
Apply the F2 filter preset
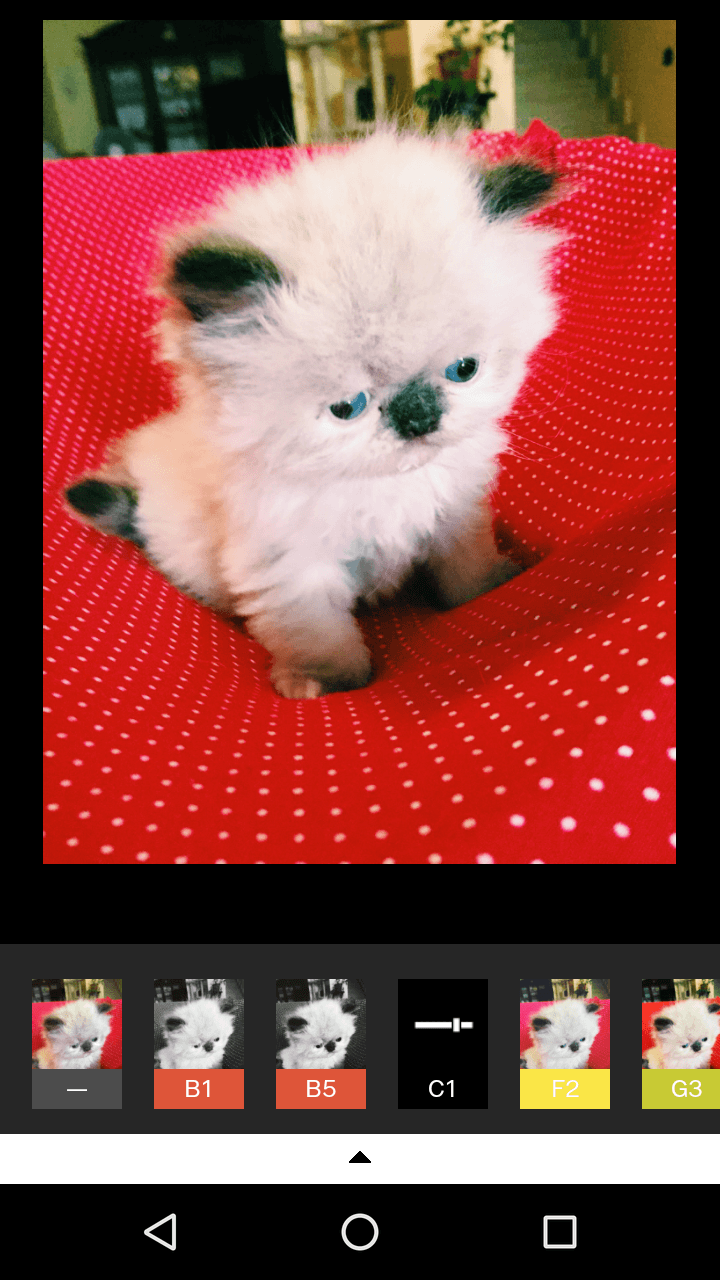point(565,1043)
